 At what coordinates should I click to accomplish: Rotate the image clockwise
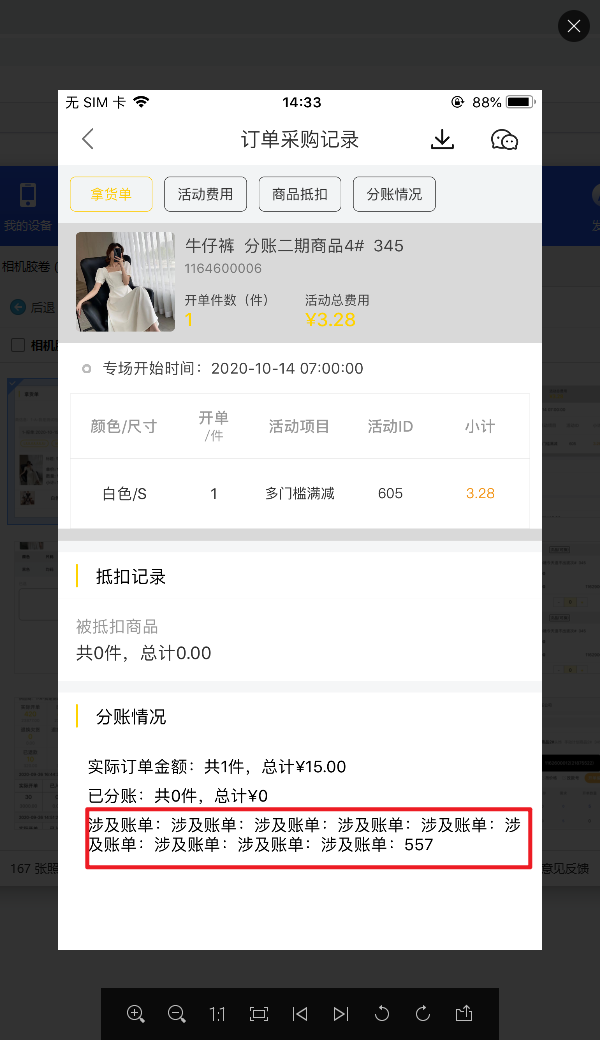(423, 1013)
